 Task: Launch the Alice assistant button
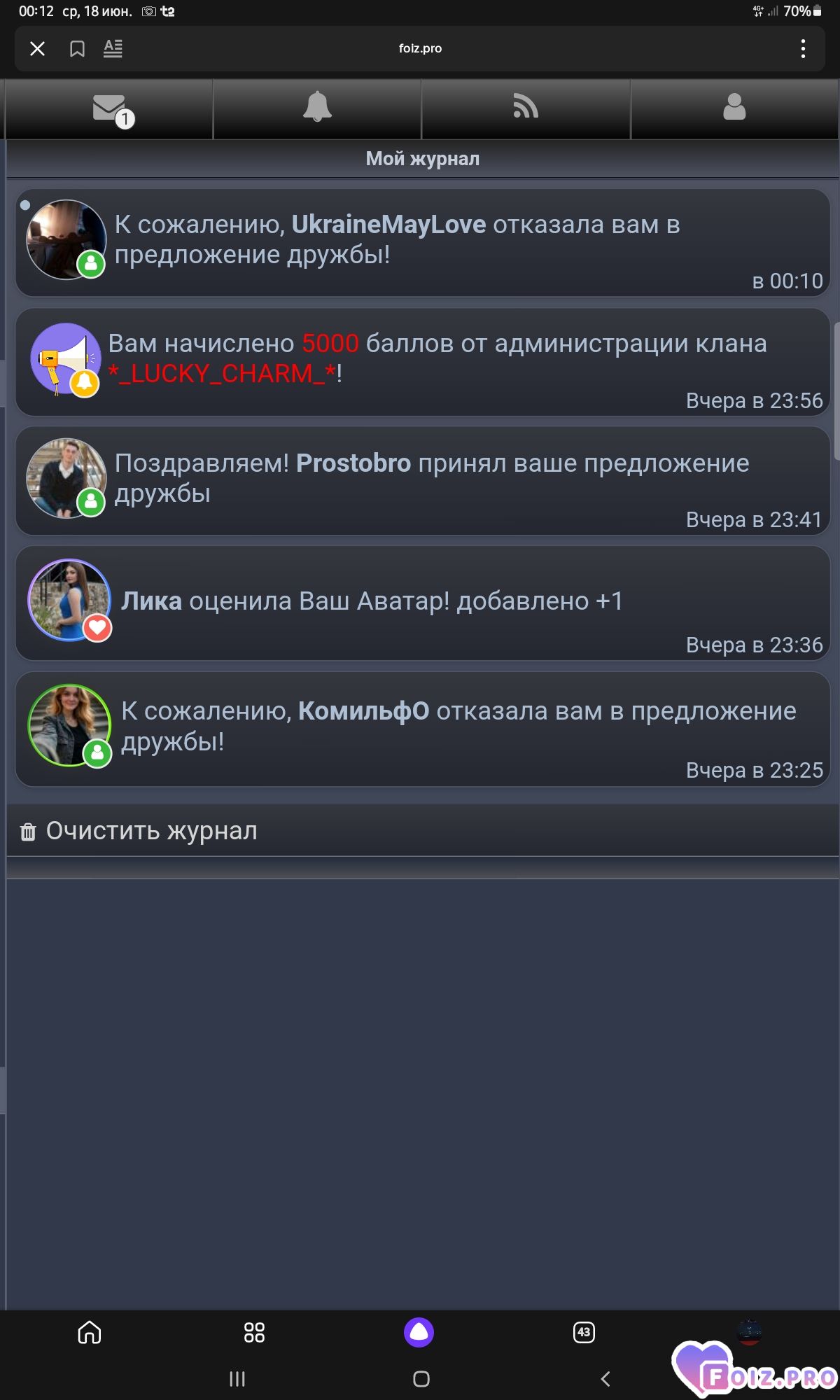419,1332
